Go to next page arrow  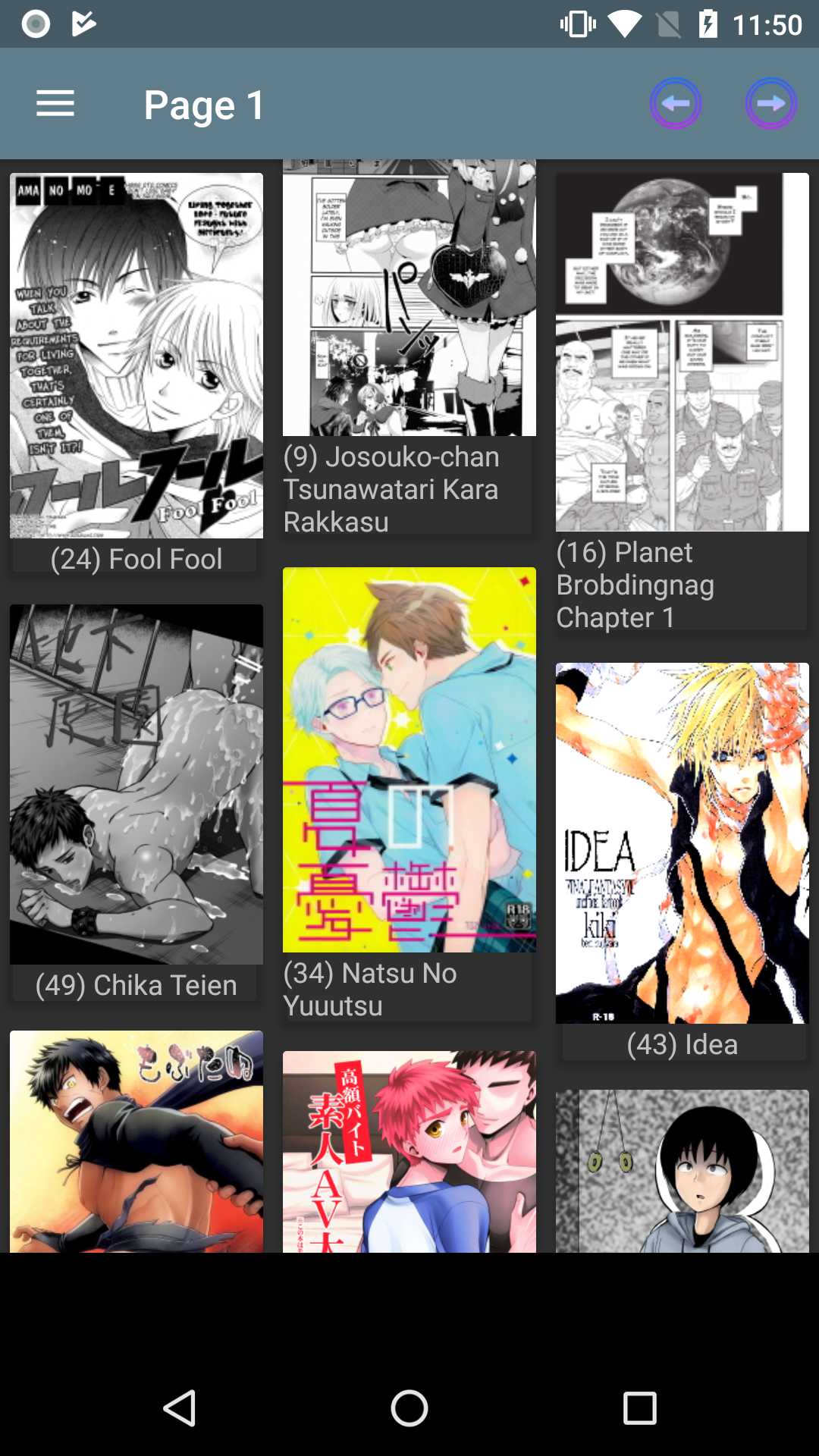coord(770,103)
